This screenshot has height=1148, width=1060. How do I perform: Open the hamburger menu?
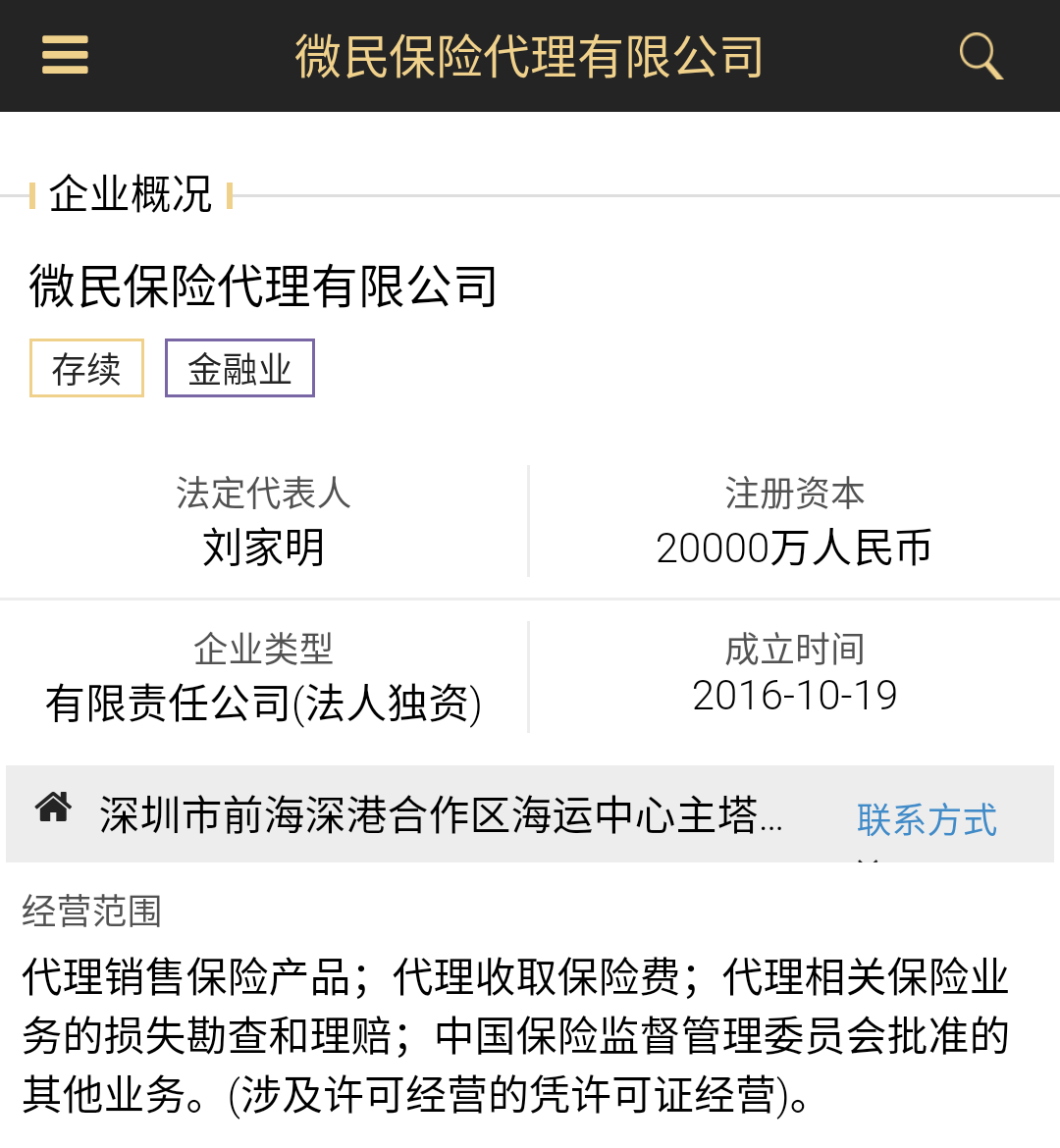click(65, 55)
